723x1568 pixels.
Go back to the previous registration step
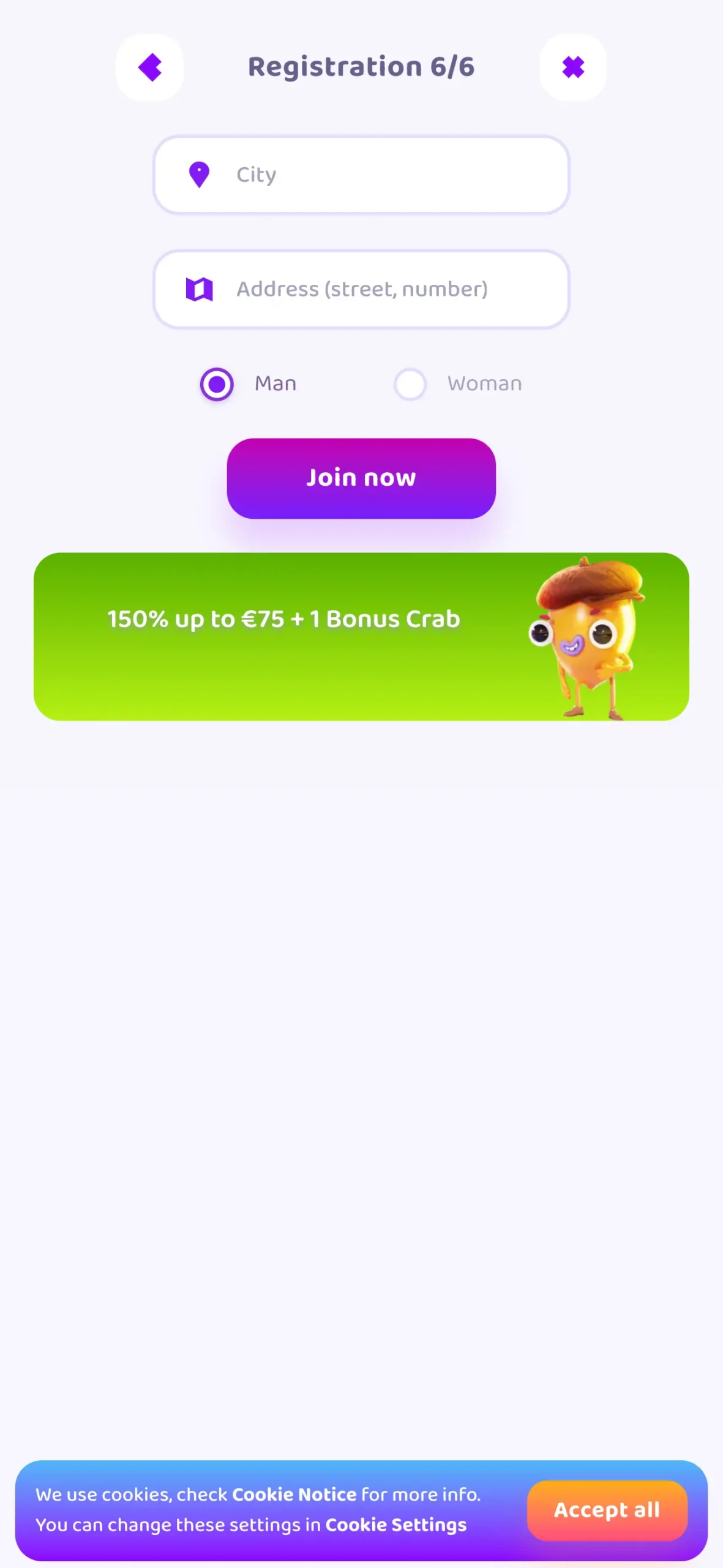point(150,67)
